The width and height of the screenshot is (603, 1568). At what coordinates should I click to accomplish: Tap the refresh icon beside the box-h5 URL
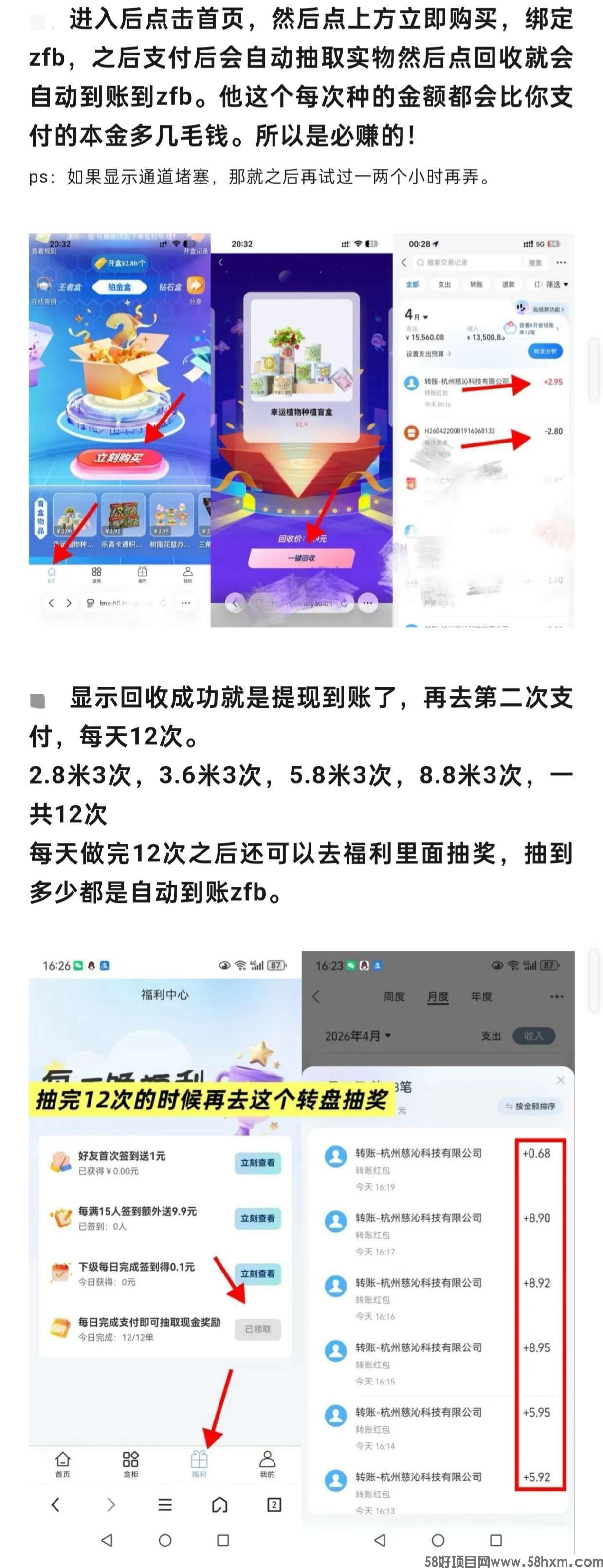pyautogui.click(x=163, y=603)
